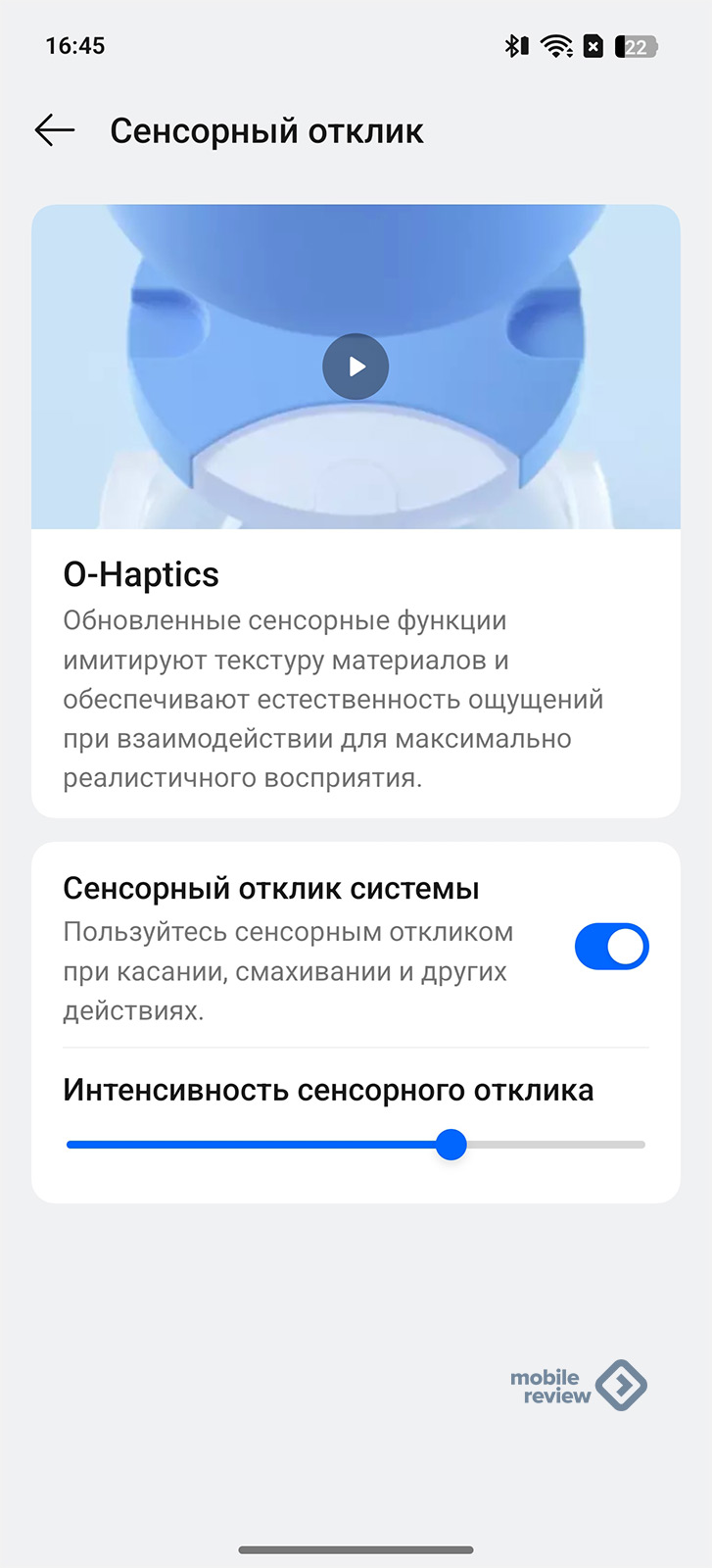Play the O-Haptics demo video
712x1568 pixels.
coord(356,367)
